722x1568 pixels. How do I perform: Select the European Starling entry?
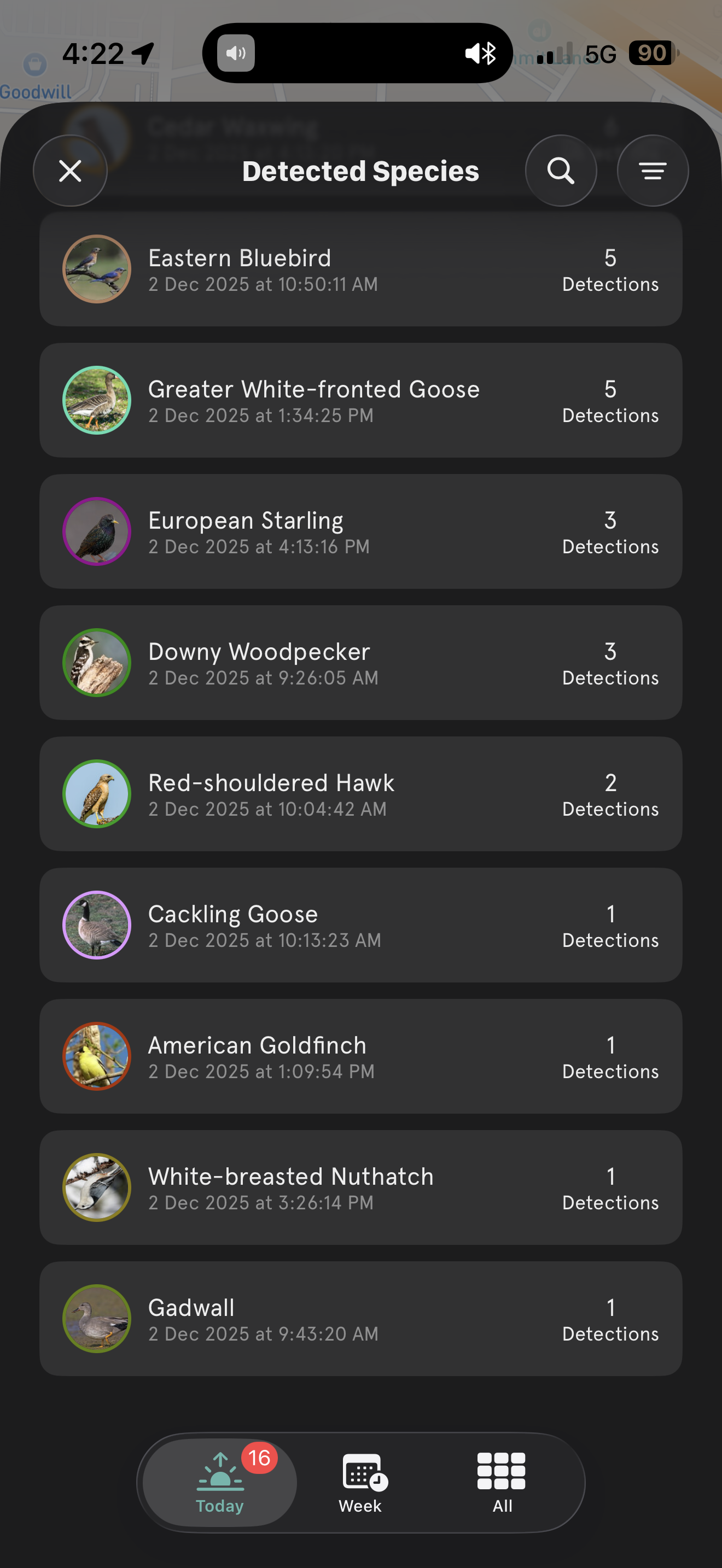pyautogui.click(x=360, y=532)
